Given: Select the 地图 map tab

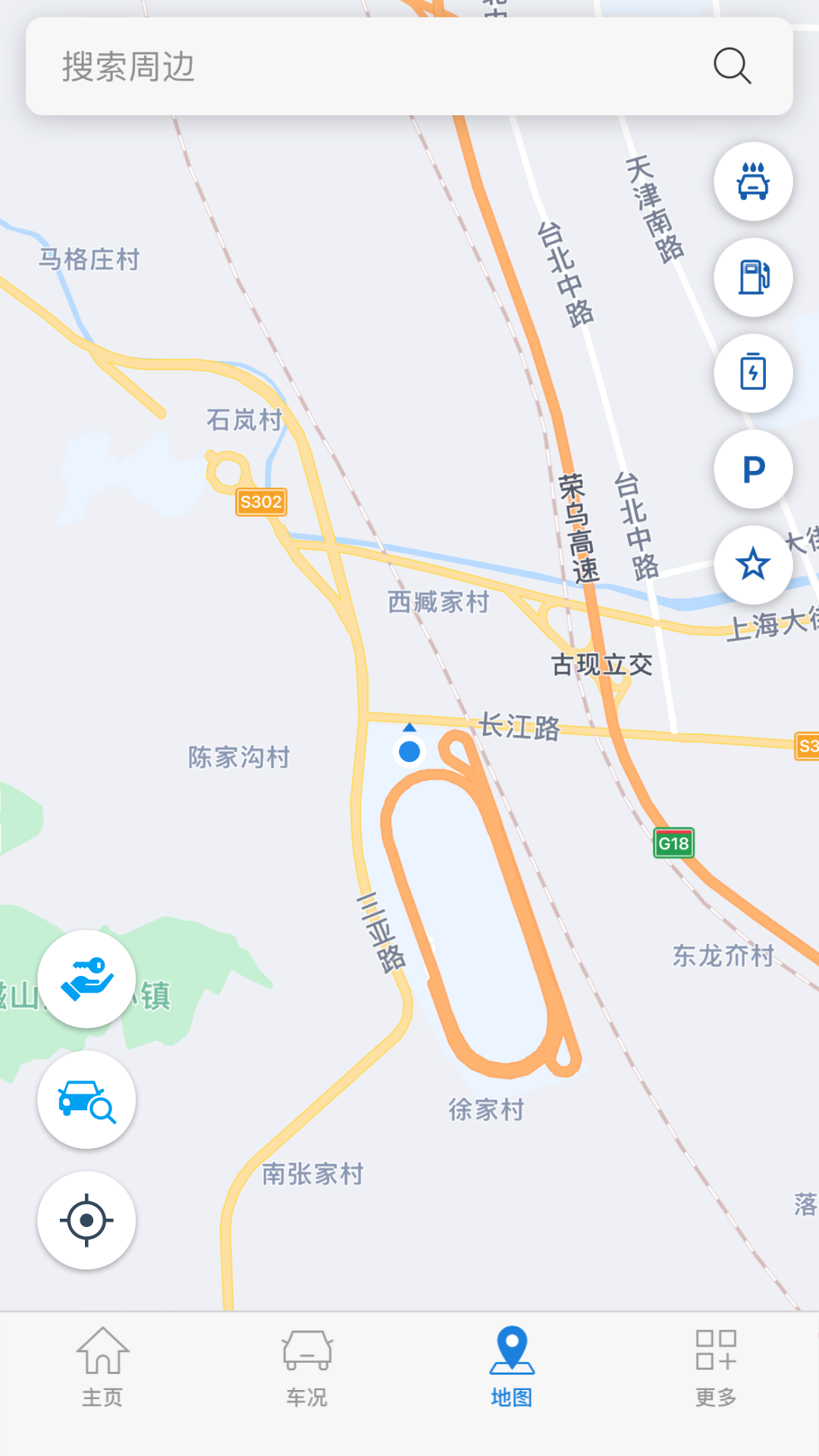Looking at the screenshot, I should point(511,1365).
